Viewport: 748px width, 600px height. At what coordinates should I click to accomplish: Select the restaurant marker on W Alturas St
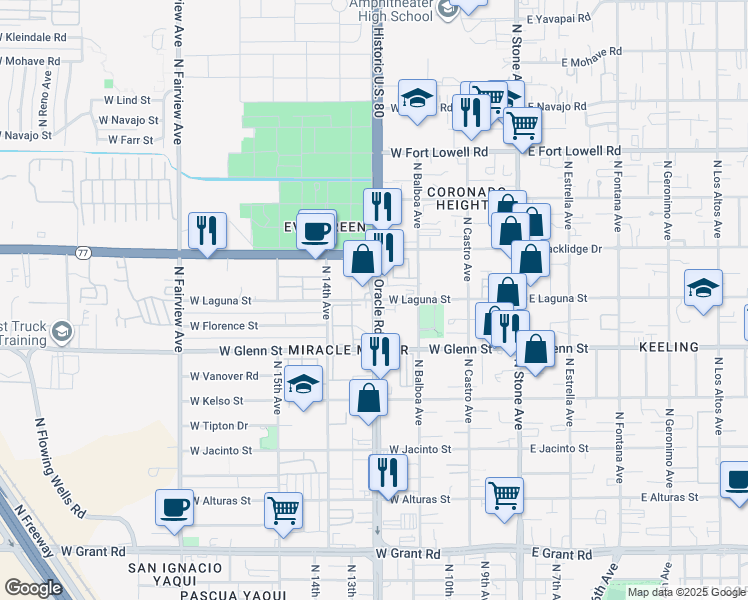[x=387, y=472]
